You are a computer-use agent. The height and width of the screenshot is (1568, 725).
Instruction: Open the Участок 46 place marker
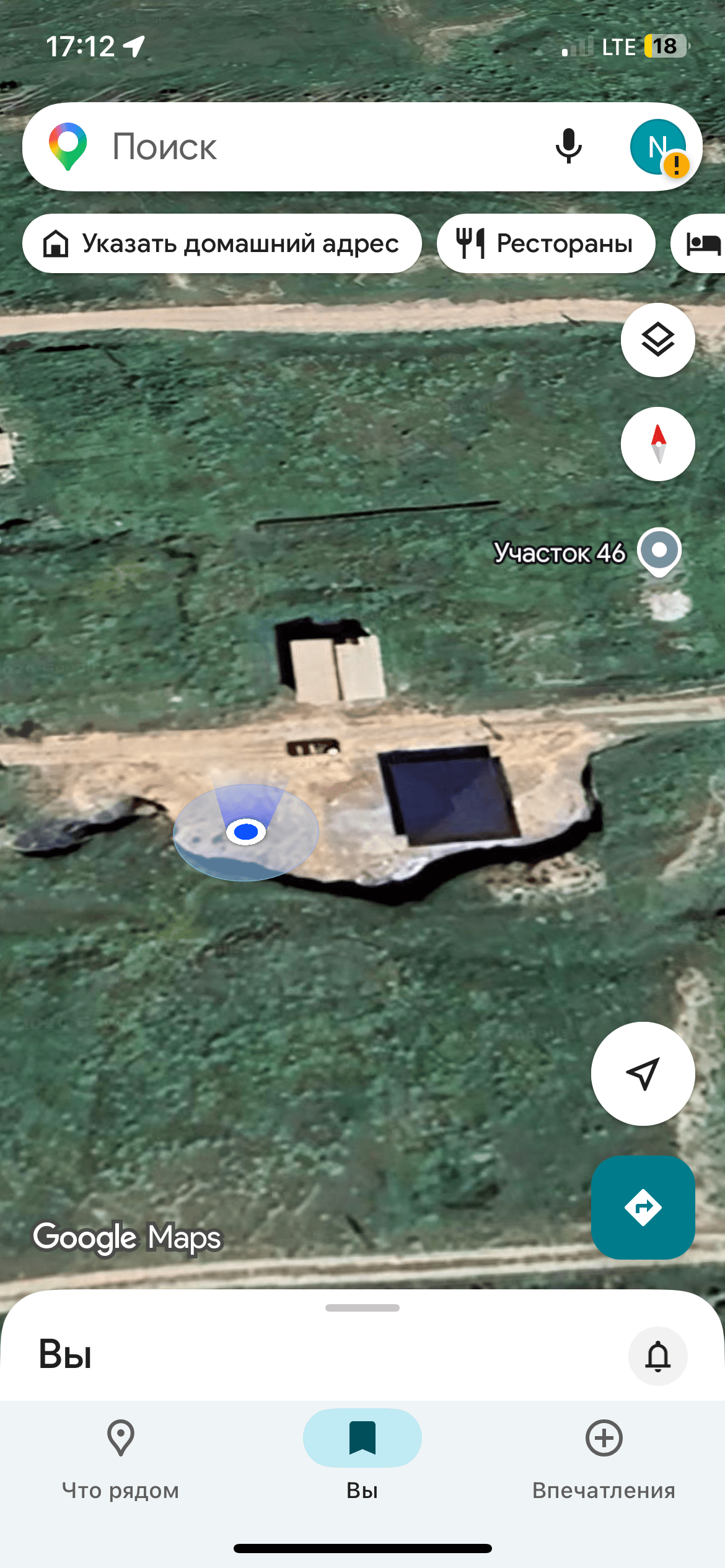659,551
